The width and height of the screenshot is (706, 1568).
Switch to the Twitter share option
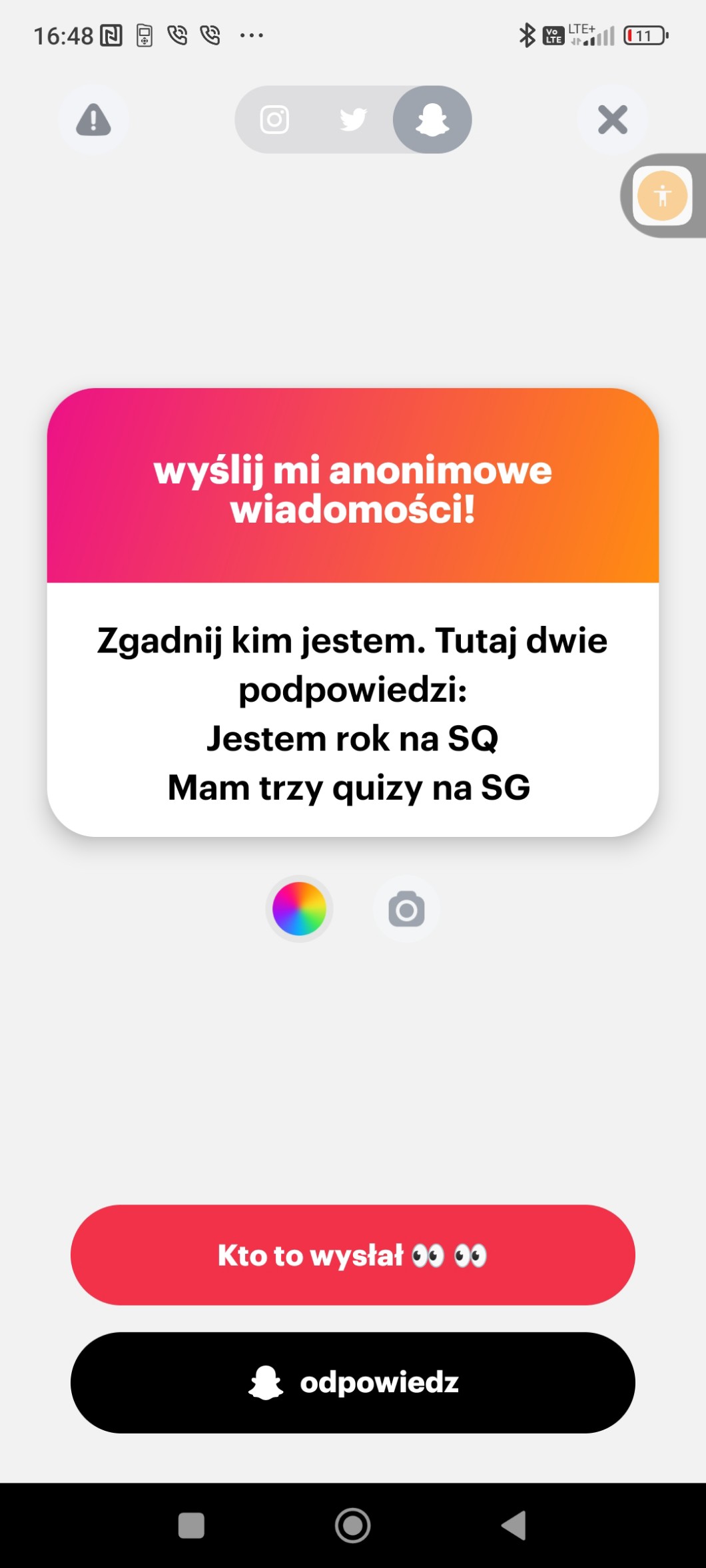click(353, 120)
